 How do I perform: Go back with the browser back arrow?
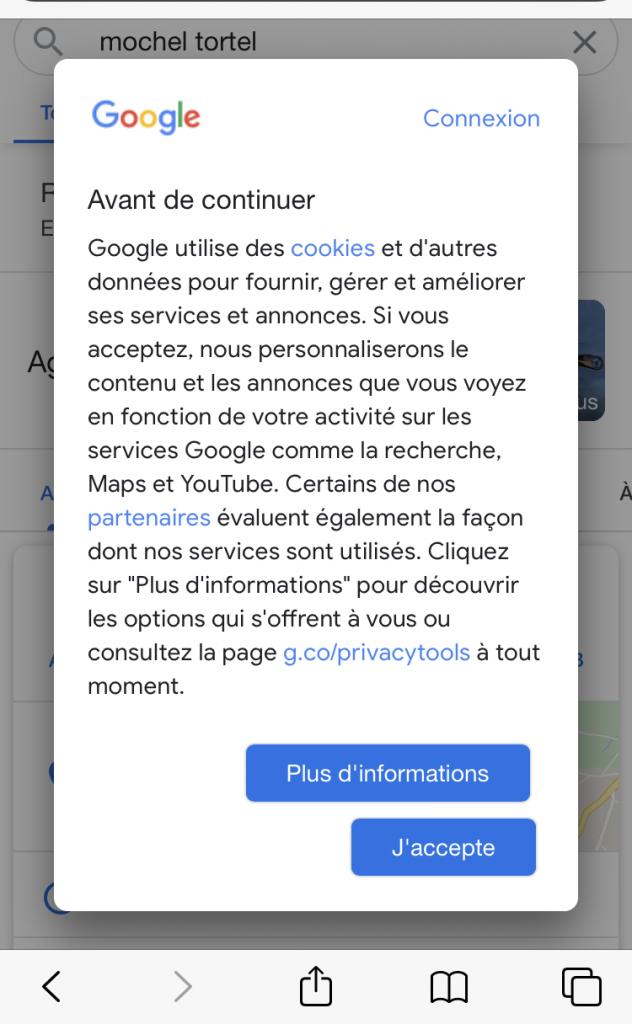click(52, 987)
